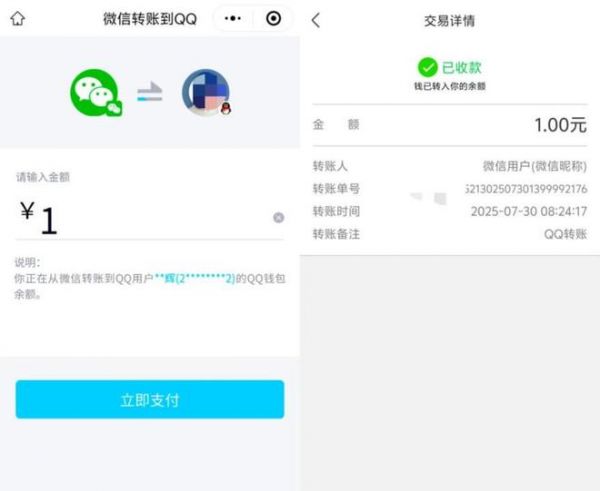The image size is (600, 491).
Task: Go back from 交易详情 page
Action: pyautogui.click(x=316, y=20)
